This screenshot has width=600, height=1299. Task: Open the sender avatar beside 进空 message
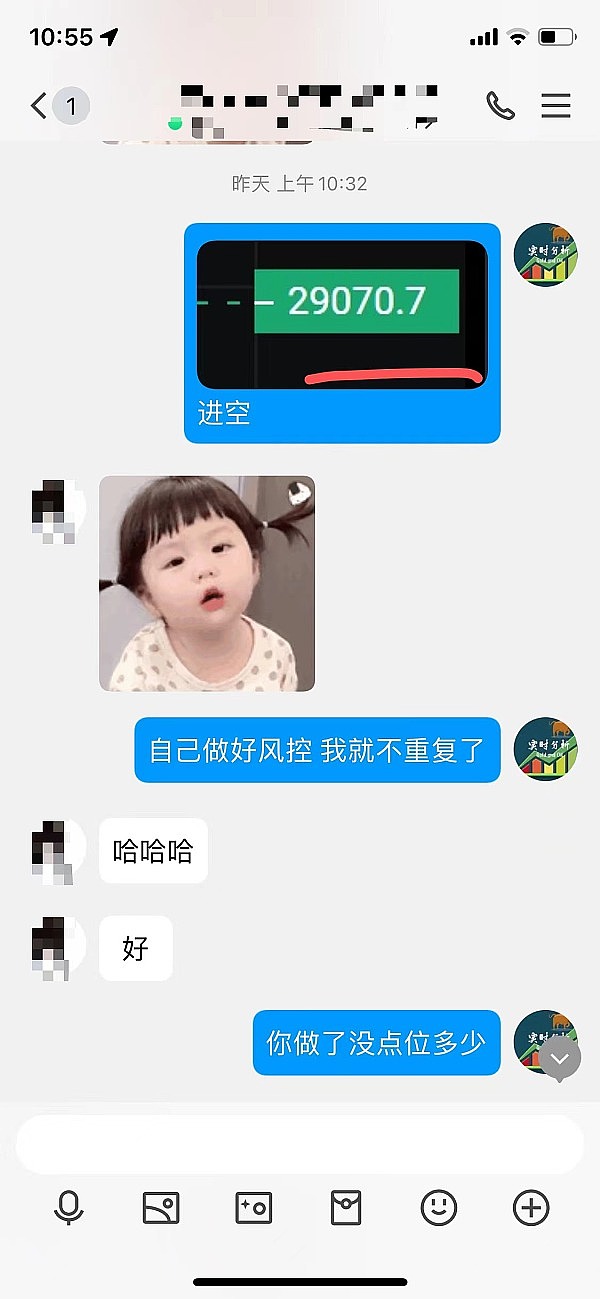coord(546,255)
